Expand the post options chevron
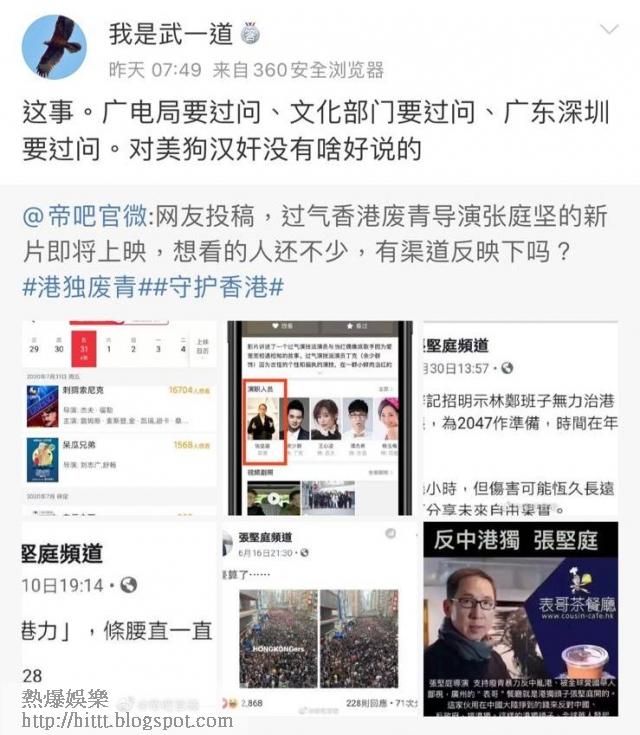 (x=608, y=30)
